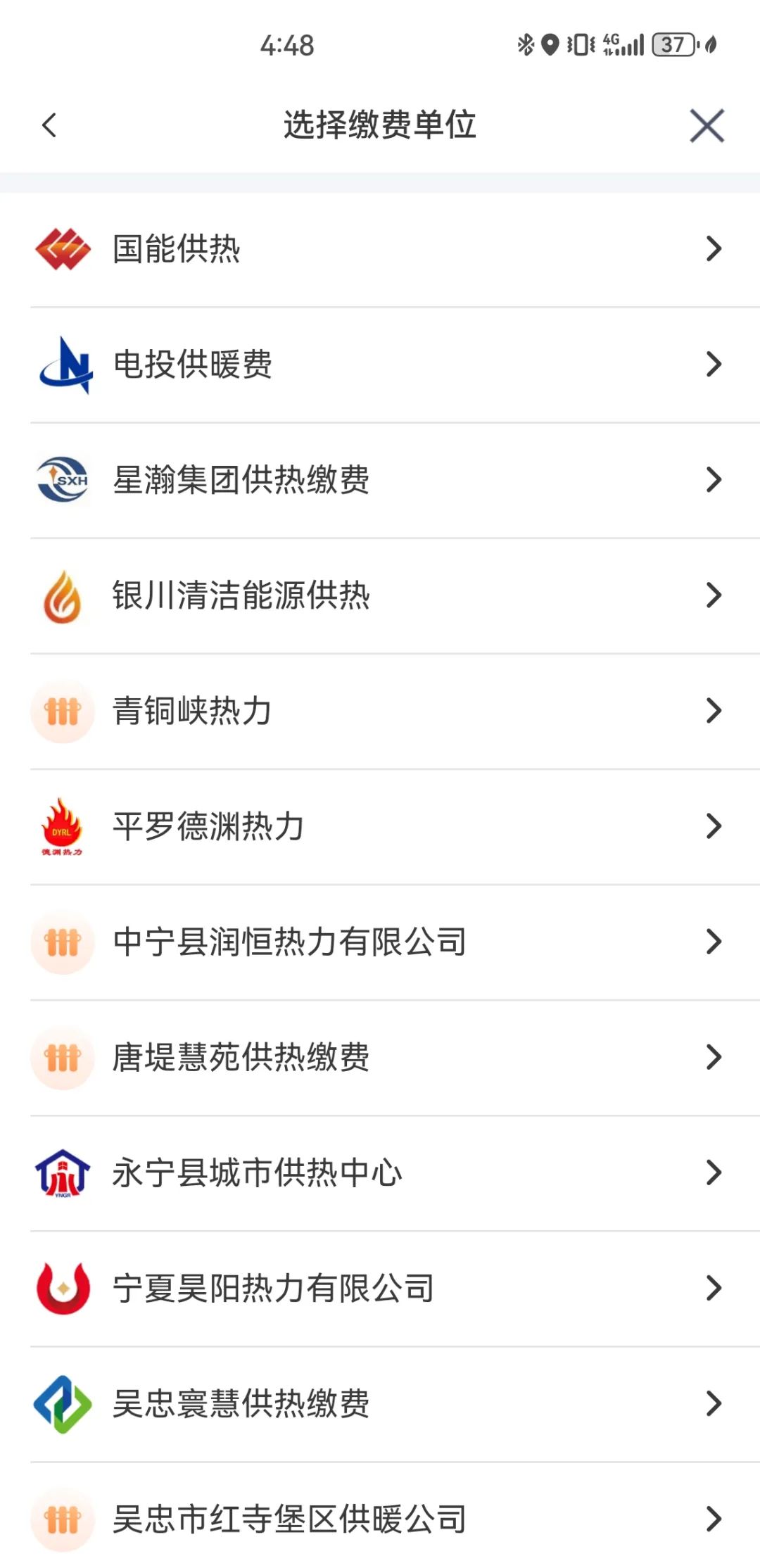The width and height of the screenshot is (760, 1568).
Task: Open 宁夏昊阳热力有限公司
Action: pos(380,1288)
